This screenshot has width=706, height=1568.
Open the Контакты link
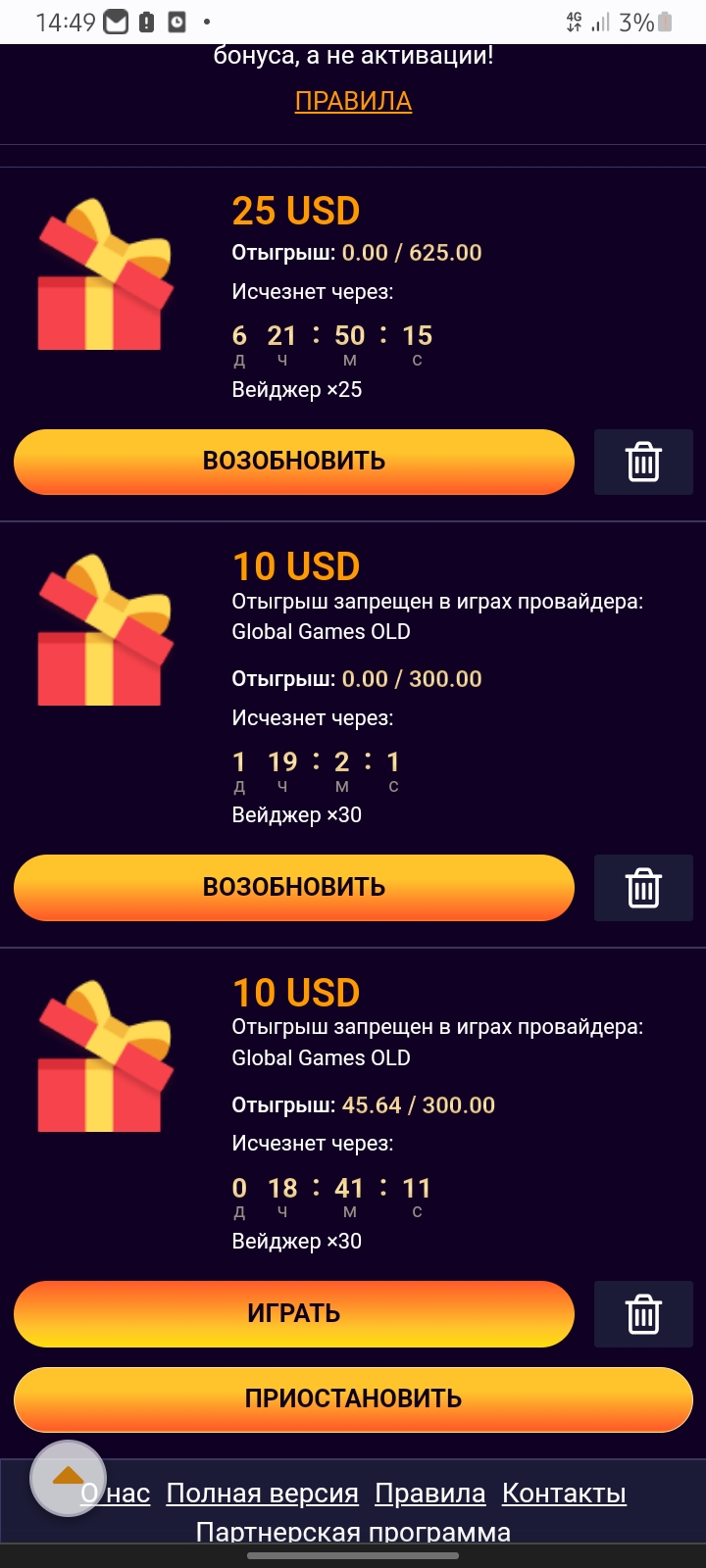tap(564, 1494)
